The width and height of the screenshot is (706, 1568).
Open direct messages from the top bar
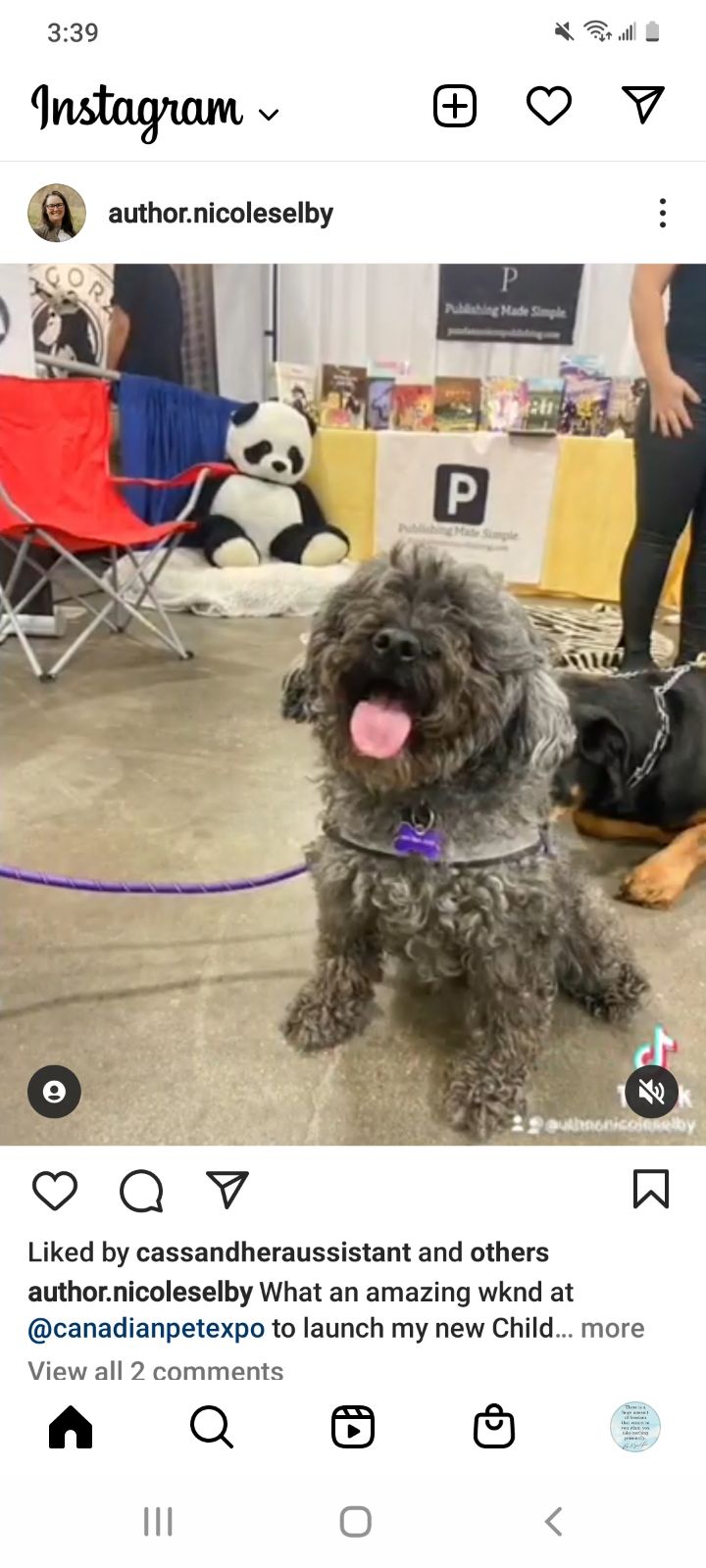pos(643,105)
